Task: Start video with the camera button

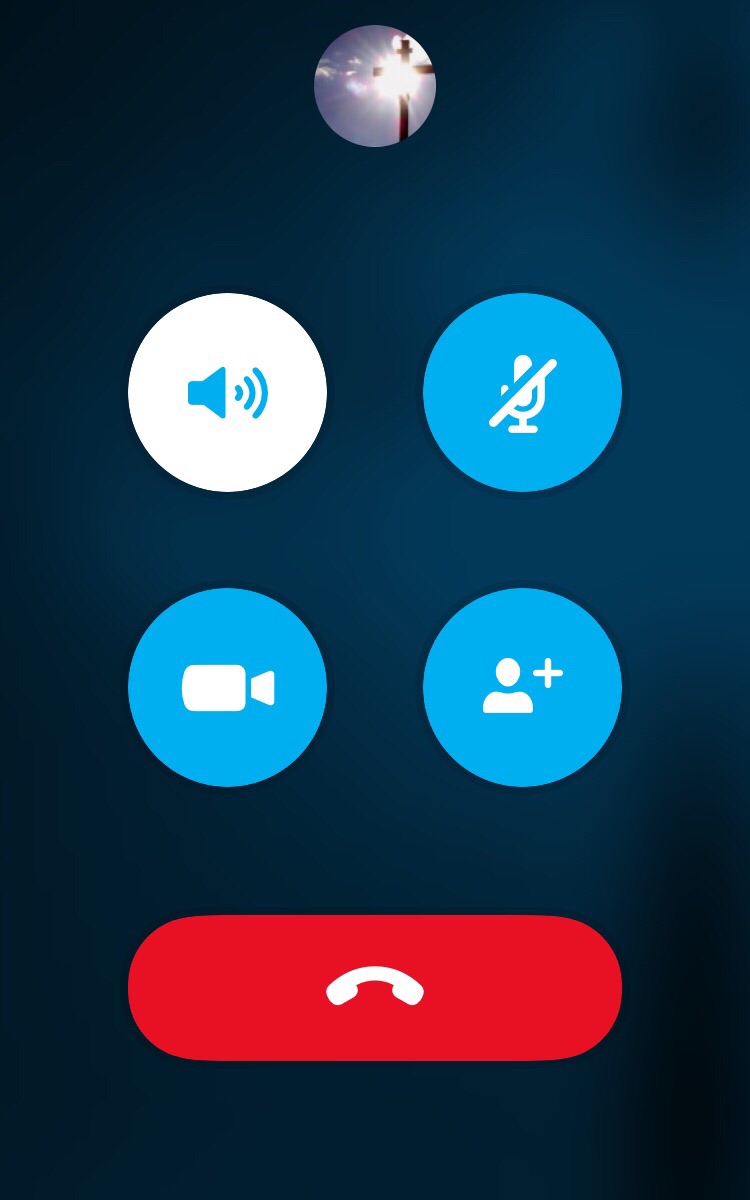Action: tap(227, 688)
